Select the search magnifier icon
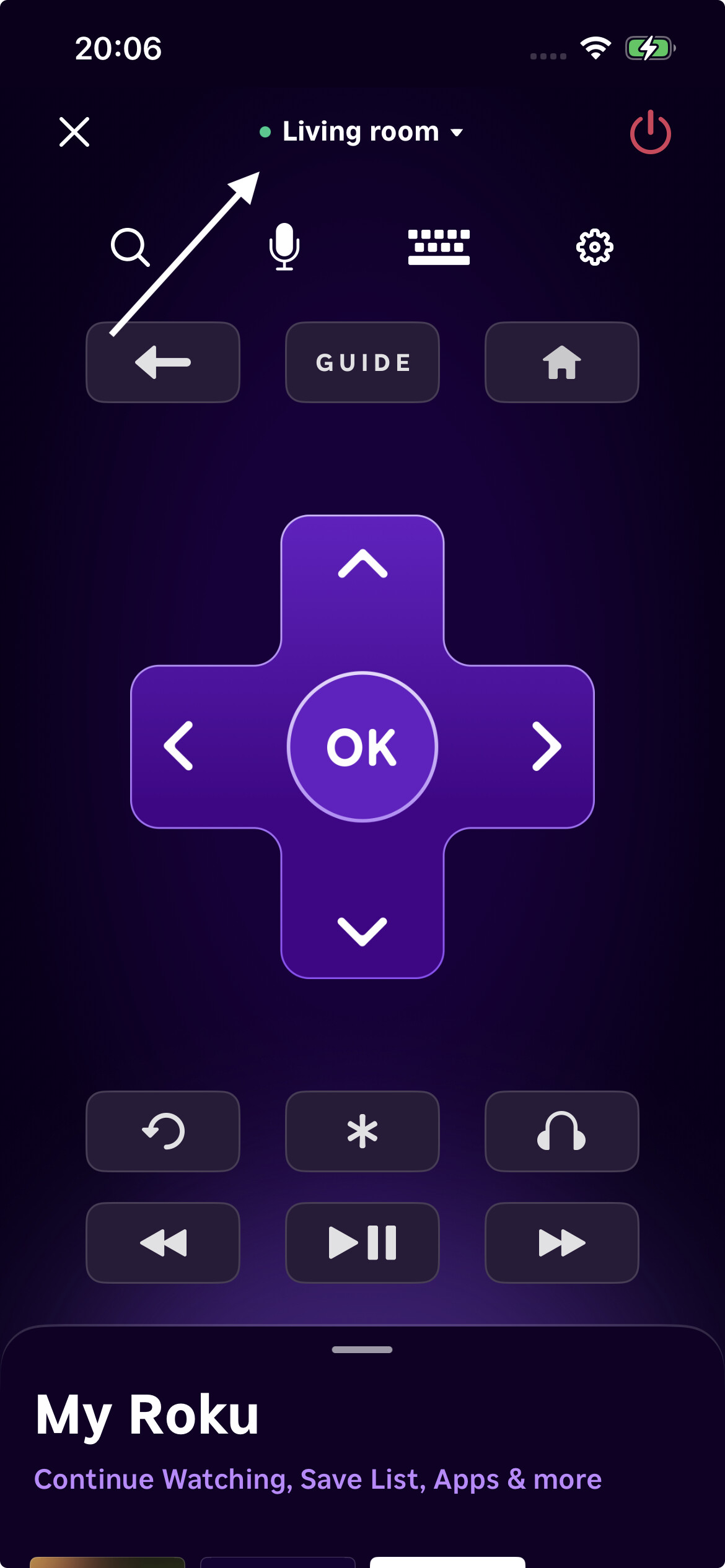 [x=130, y=247]
